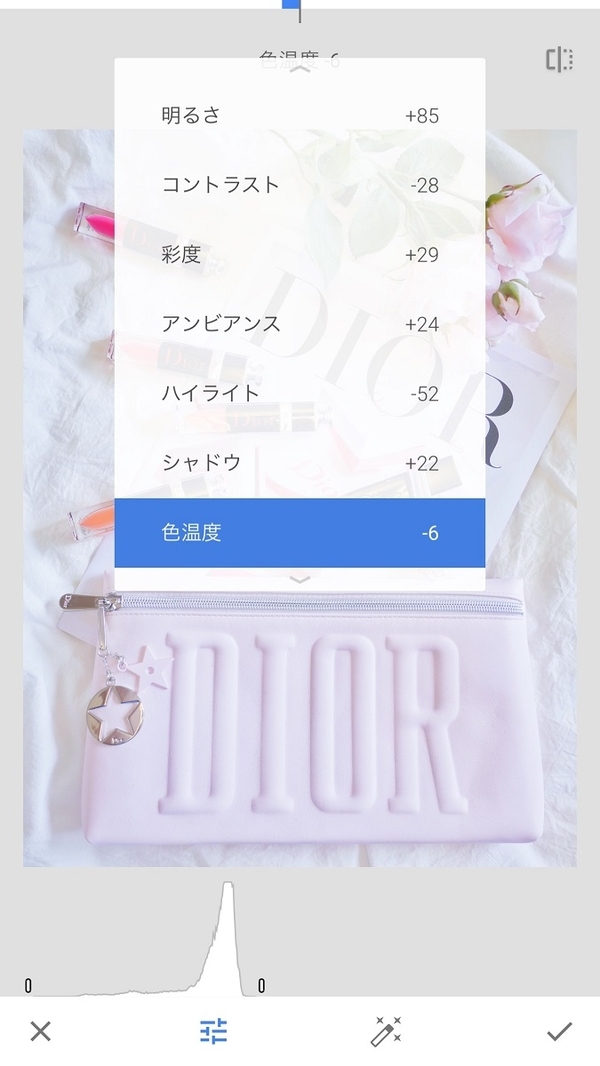
Task: Tap the compare before/after icon
Action: point(559,60)
